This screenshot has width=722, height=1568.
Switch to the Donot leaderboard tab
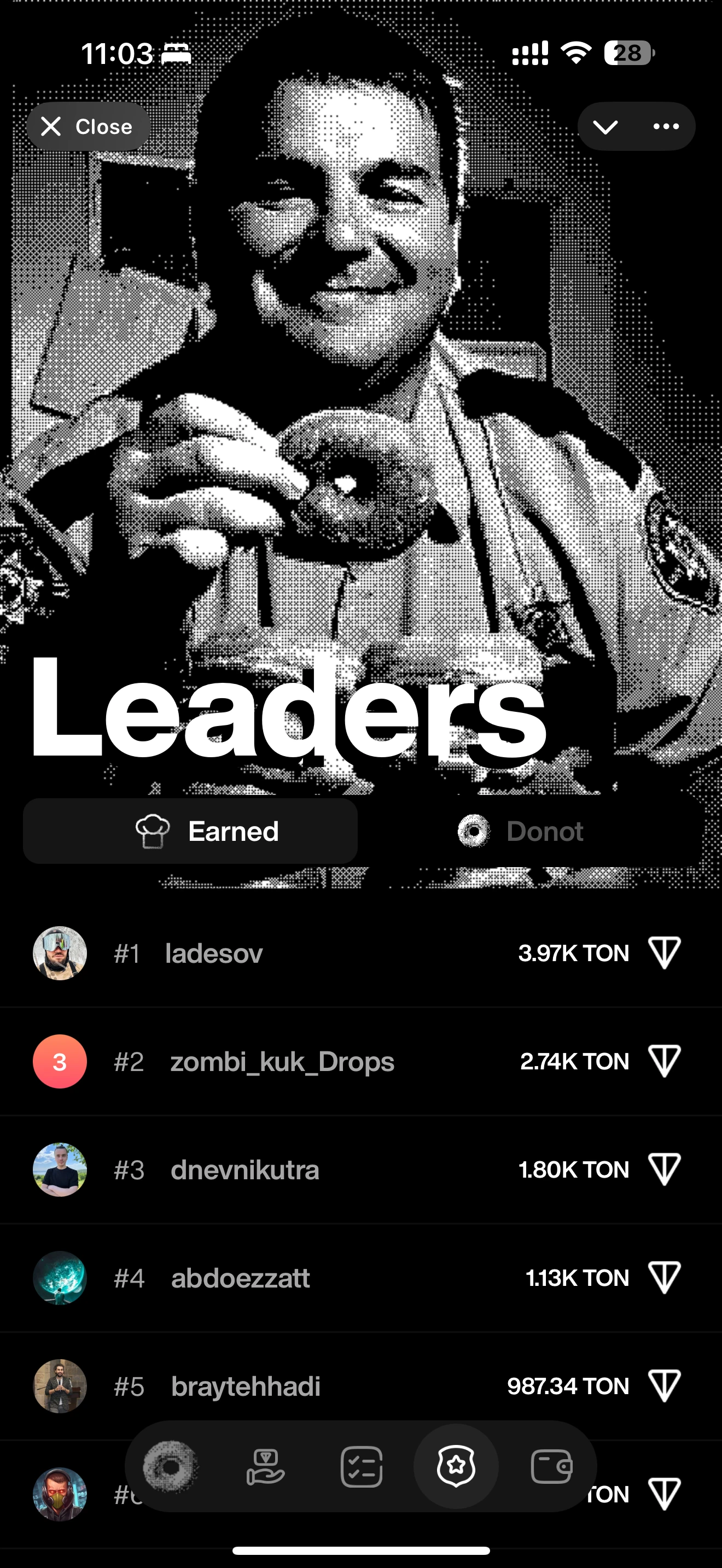[522, 832]
